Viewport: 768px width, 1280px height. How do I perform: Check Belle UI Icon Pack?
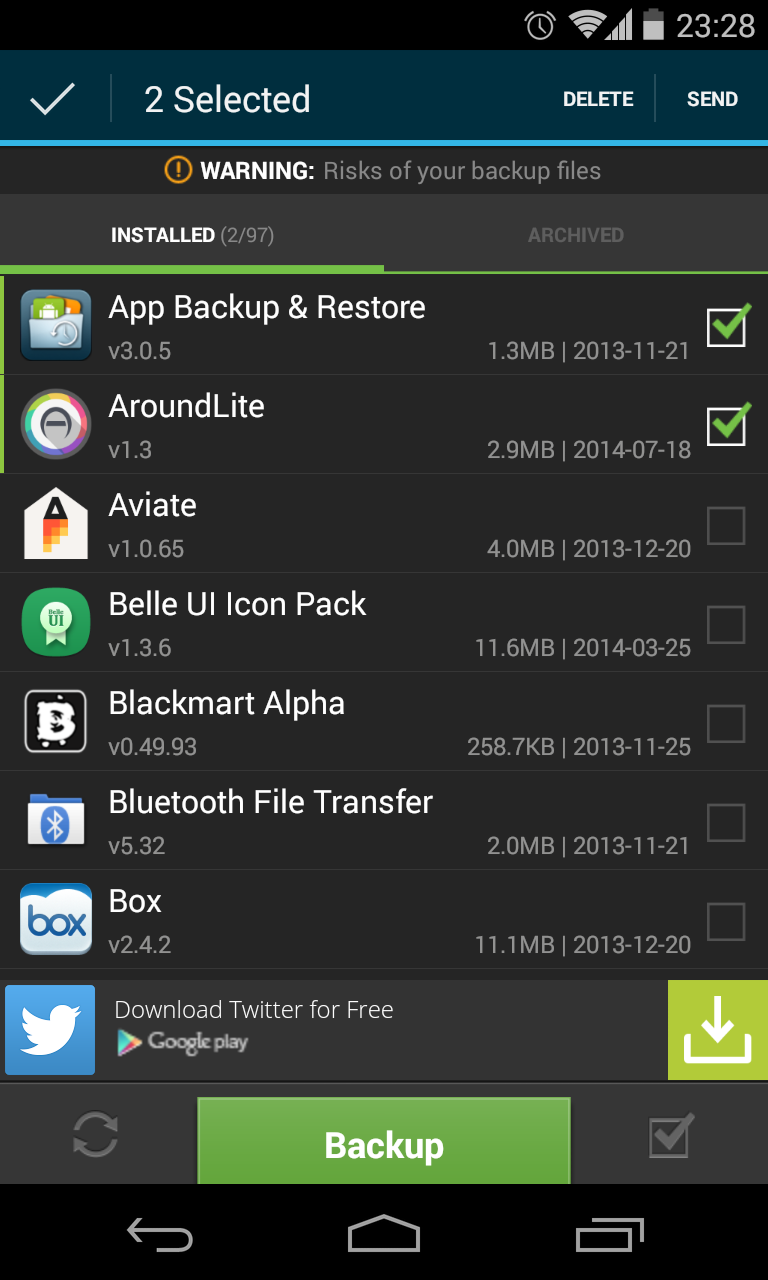726,624
